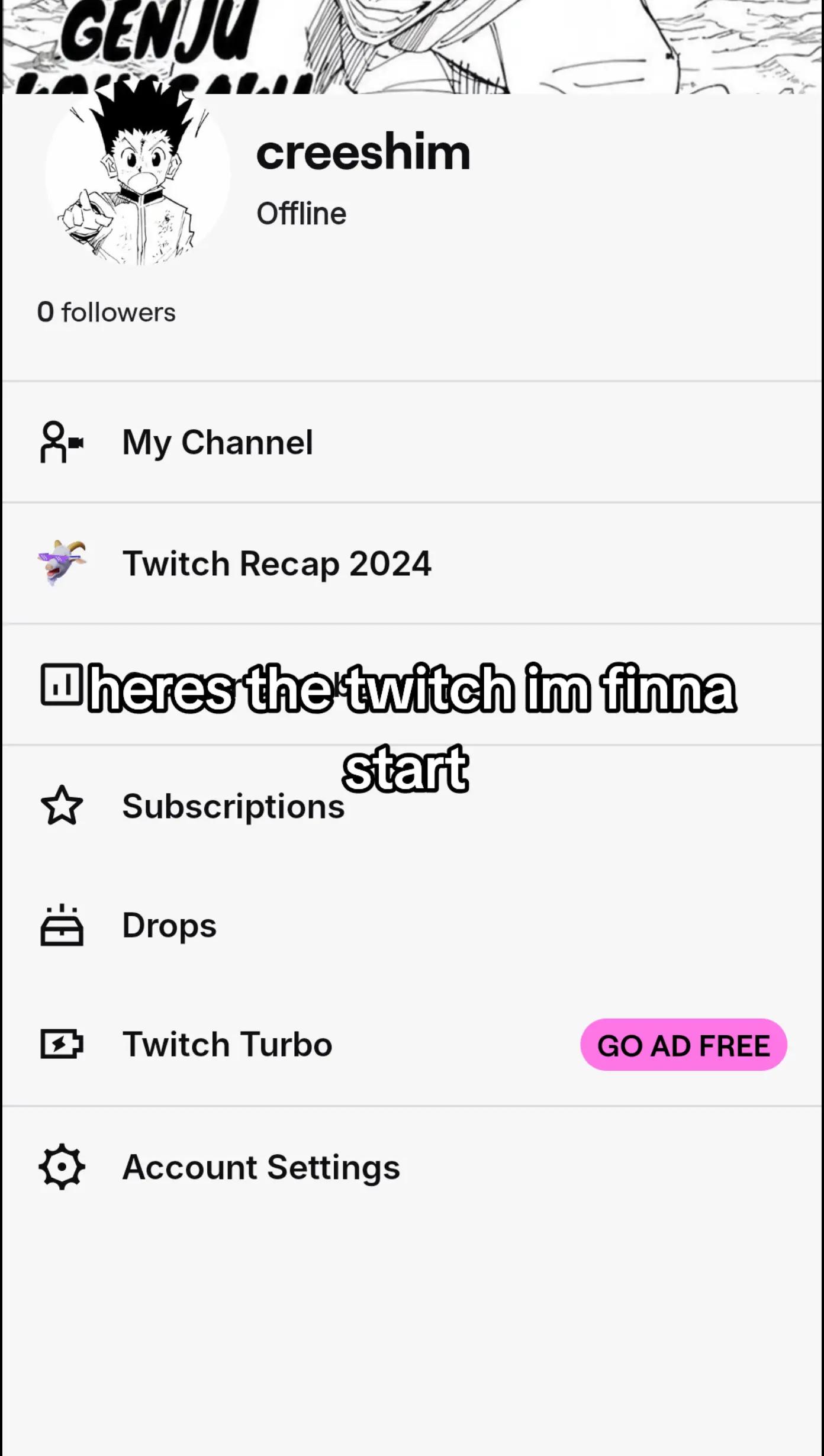Open the Subscriptions page
This screenshot has width=824, height=1456.
click(233, 806)
